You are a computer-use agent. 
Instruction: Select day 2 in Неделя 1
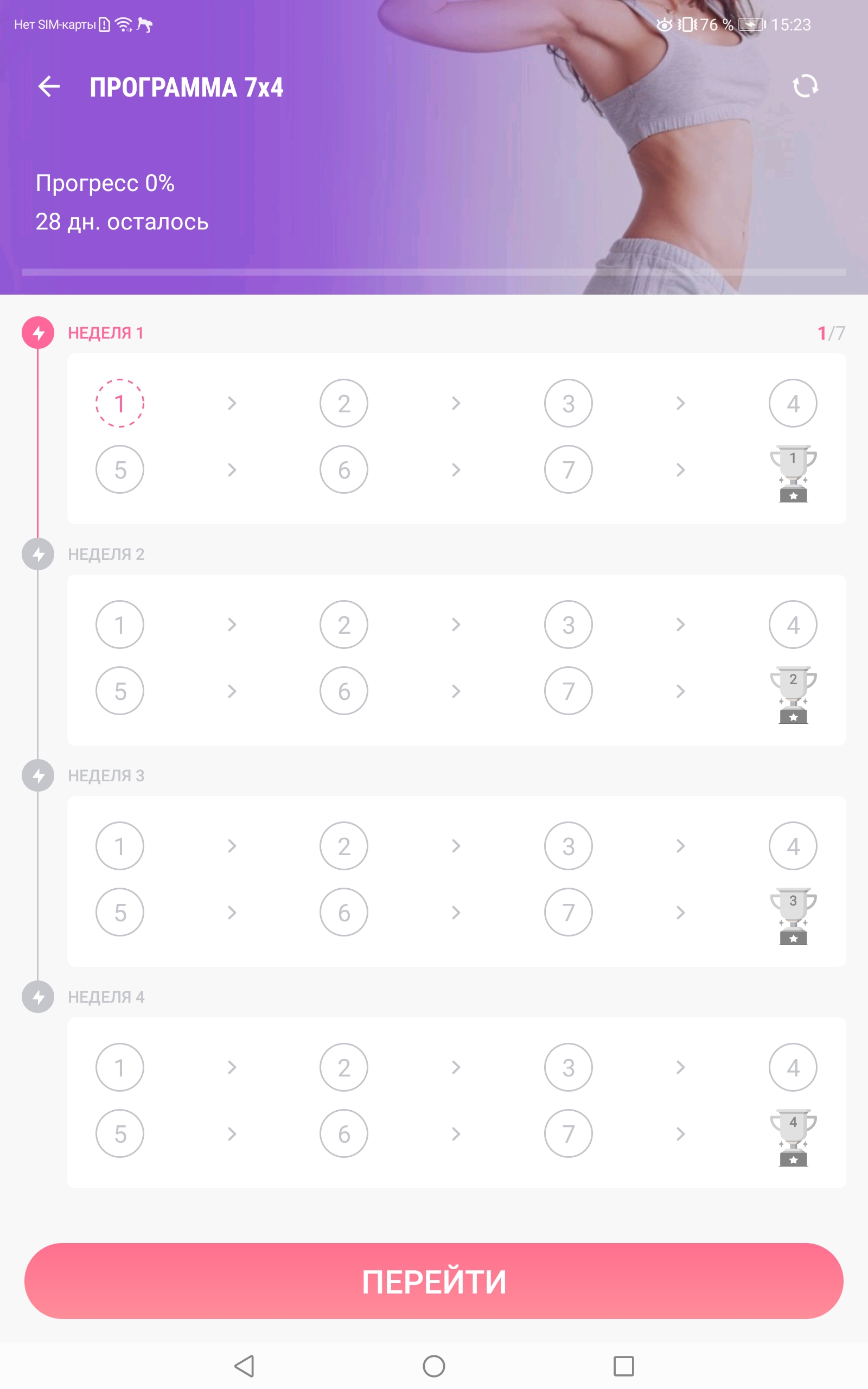[344, 404]
